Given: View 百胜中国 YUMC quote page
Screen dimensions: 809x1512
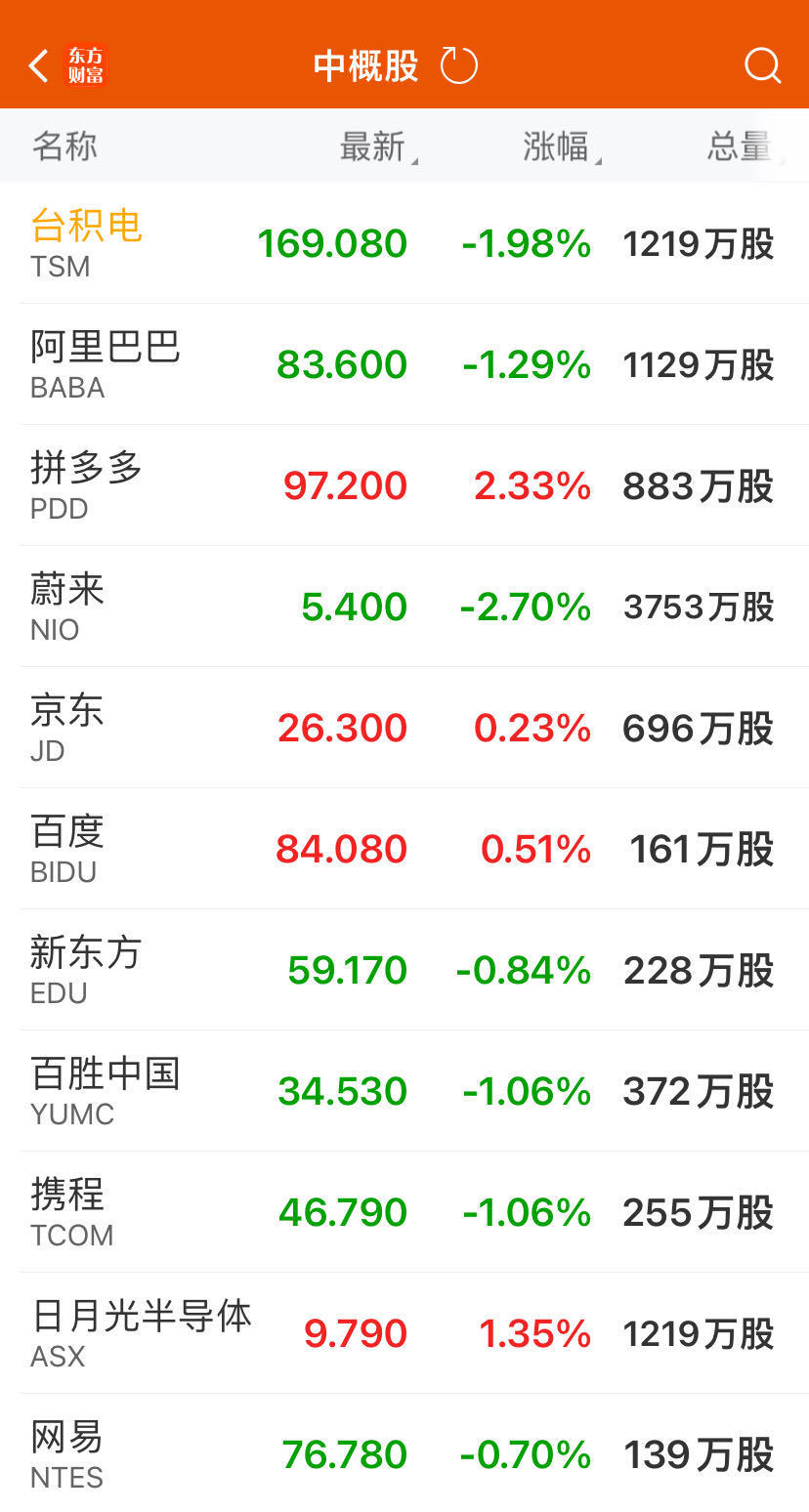Looking at the screenshot, I should point(404,1091).
